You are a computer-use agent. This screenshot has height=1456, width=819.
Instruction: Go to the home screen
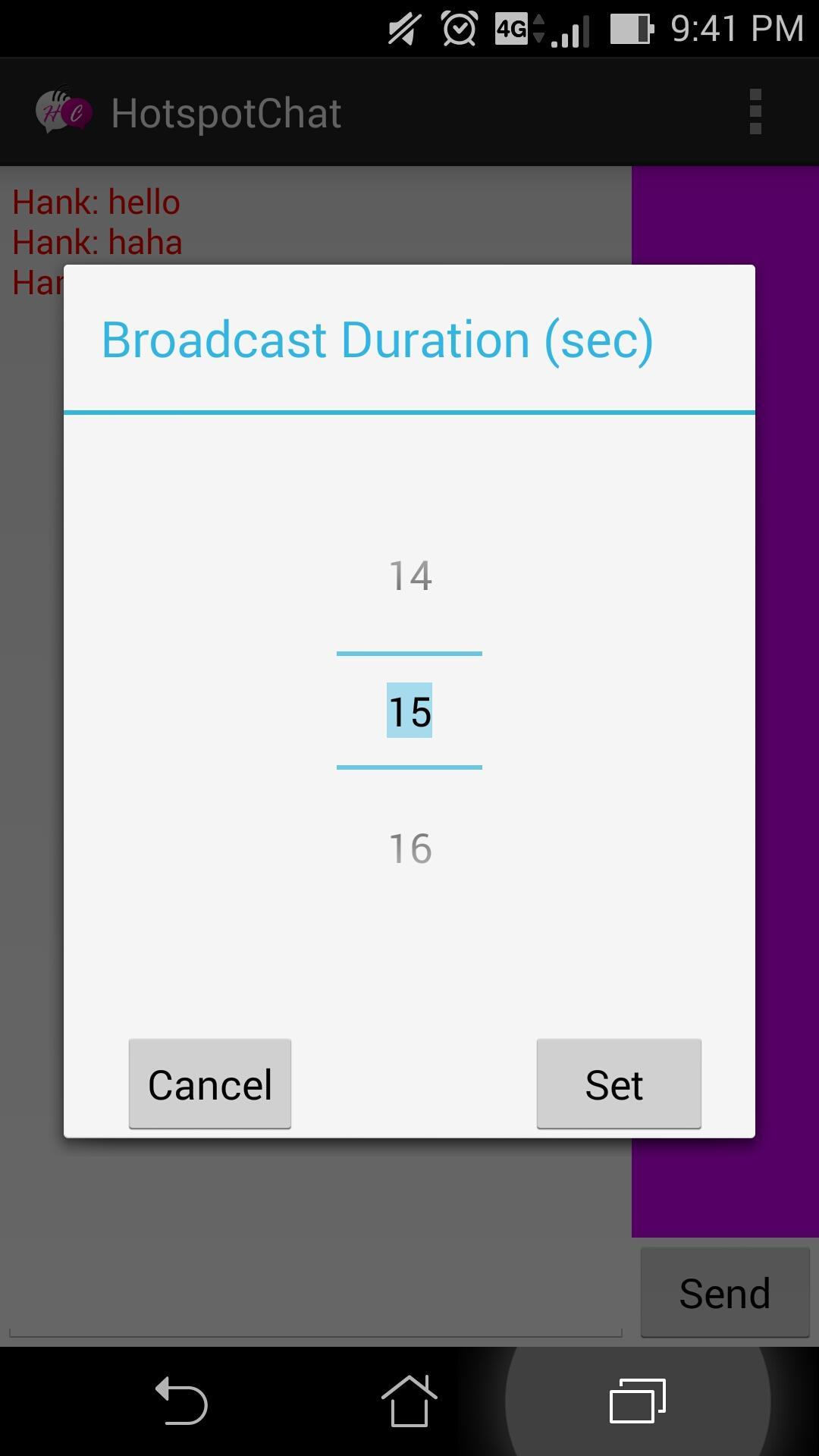(409, 1401)
